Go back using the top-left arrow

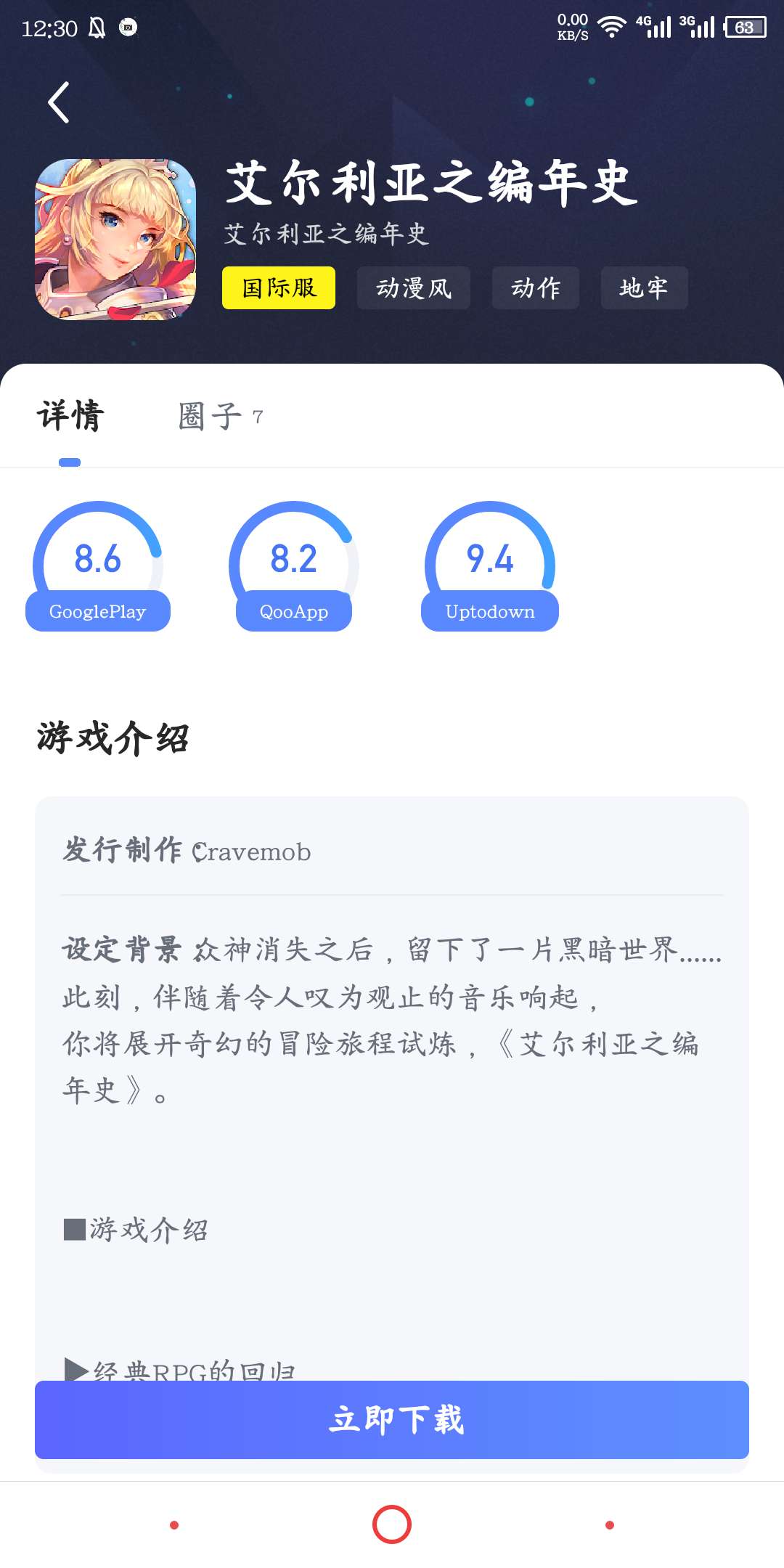point(59,102)
